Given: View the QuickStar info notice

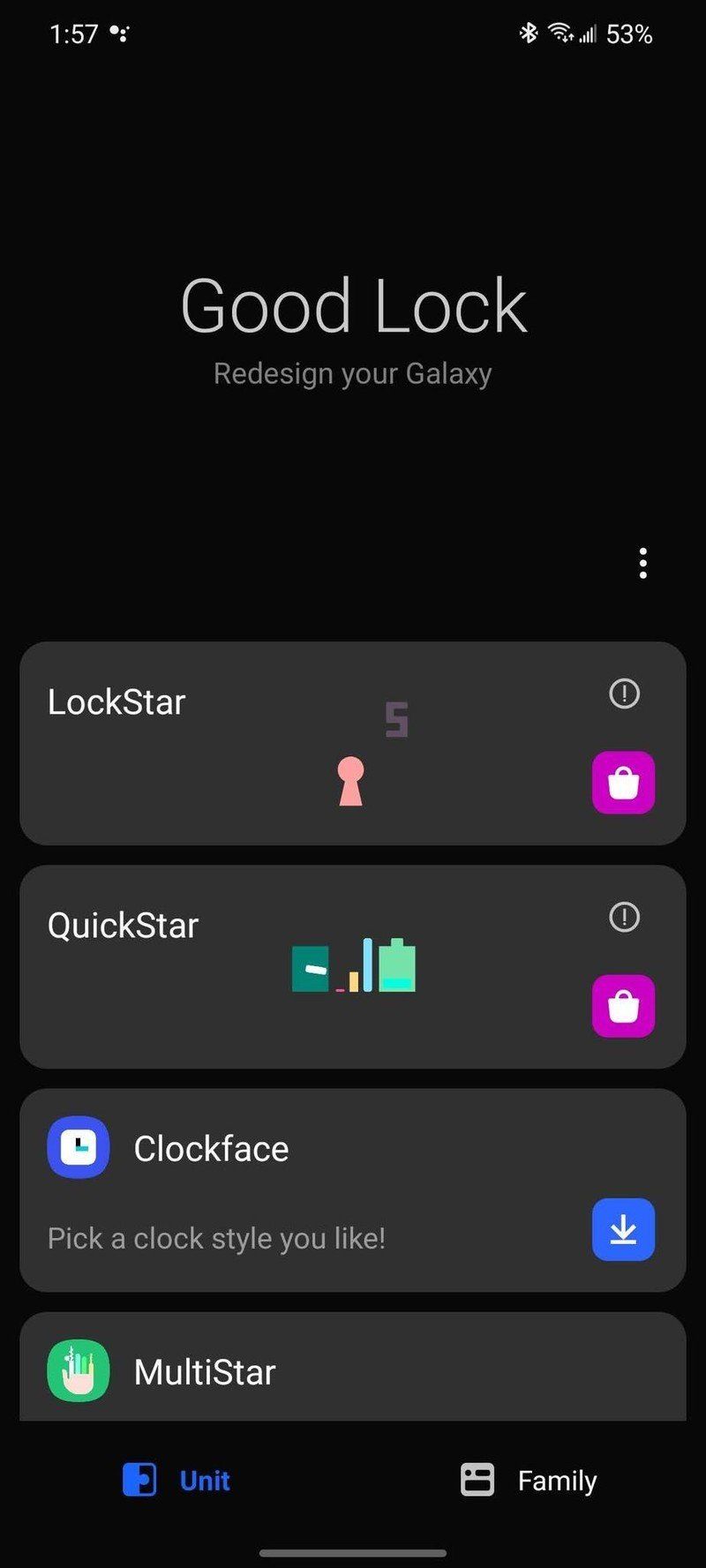Looking at the screenshot, I should [623, 918].
